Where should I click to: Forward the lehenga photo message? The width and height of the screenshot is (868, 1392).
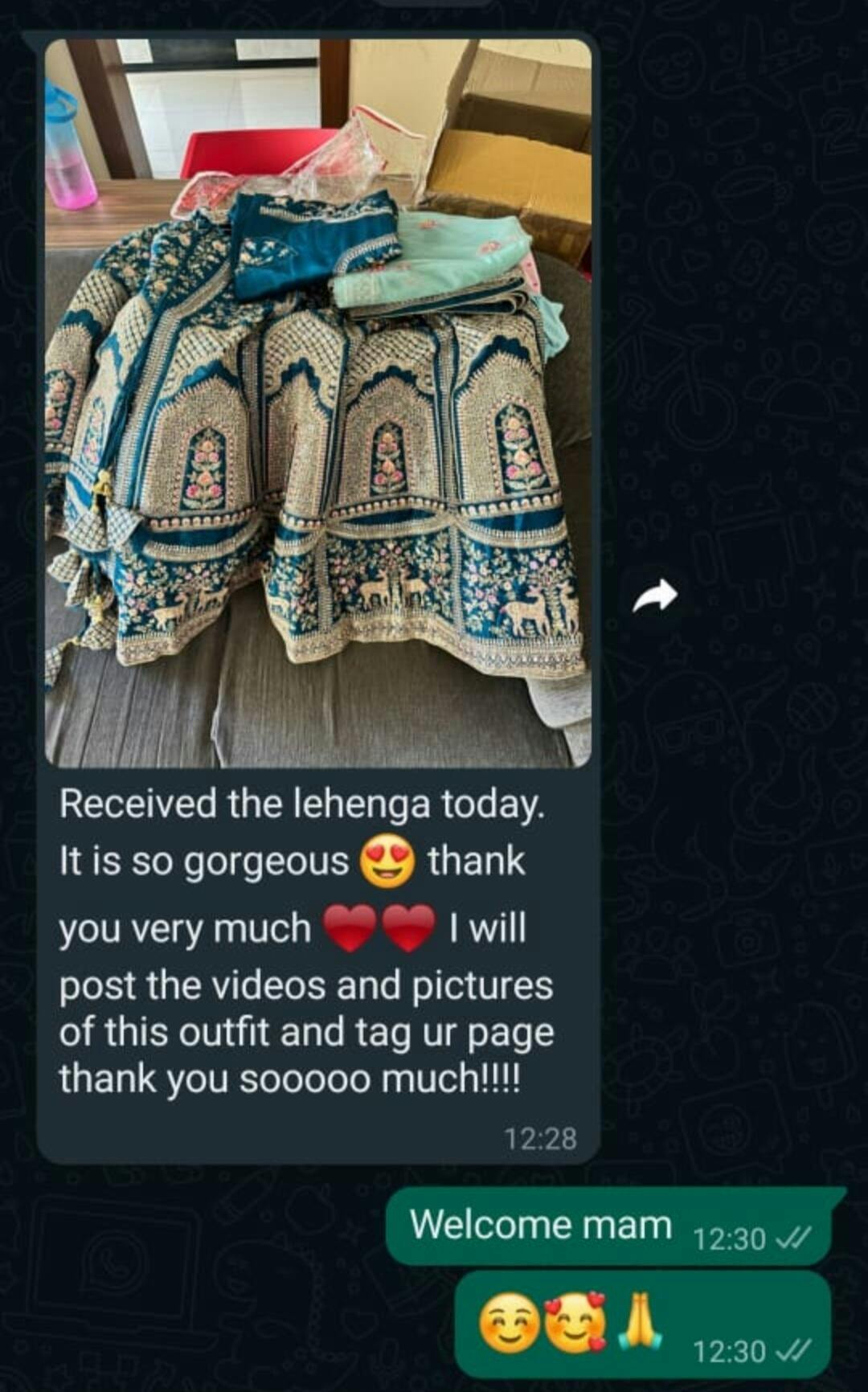[655, 596]
